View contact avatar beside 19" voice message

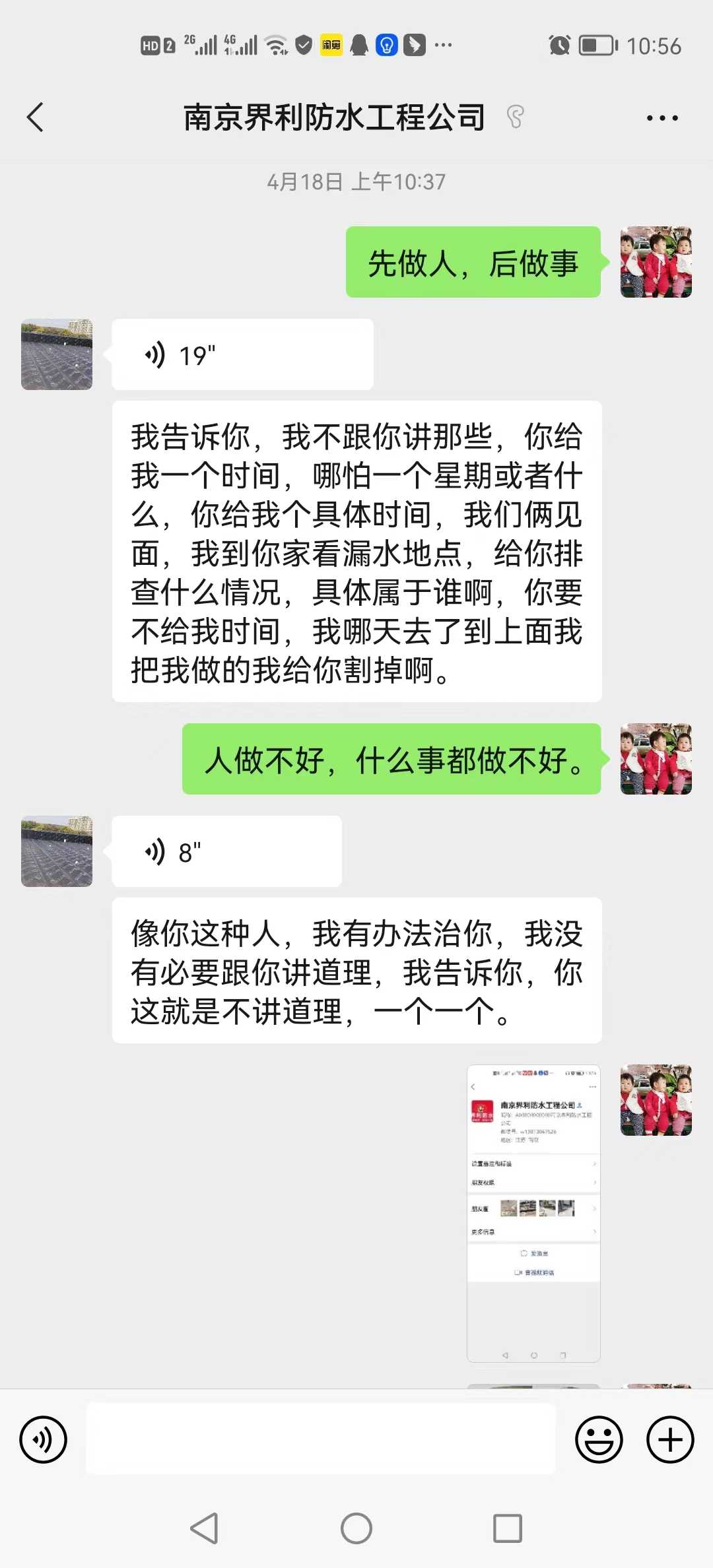pyautogui.click(x=57, y=355)
